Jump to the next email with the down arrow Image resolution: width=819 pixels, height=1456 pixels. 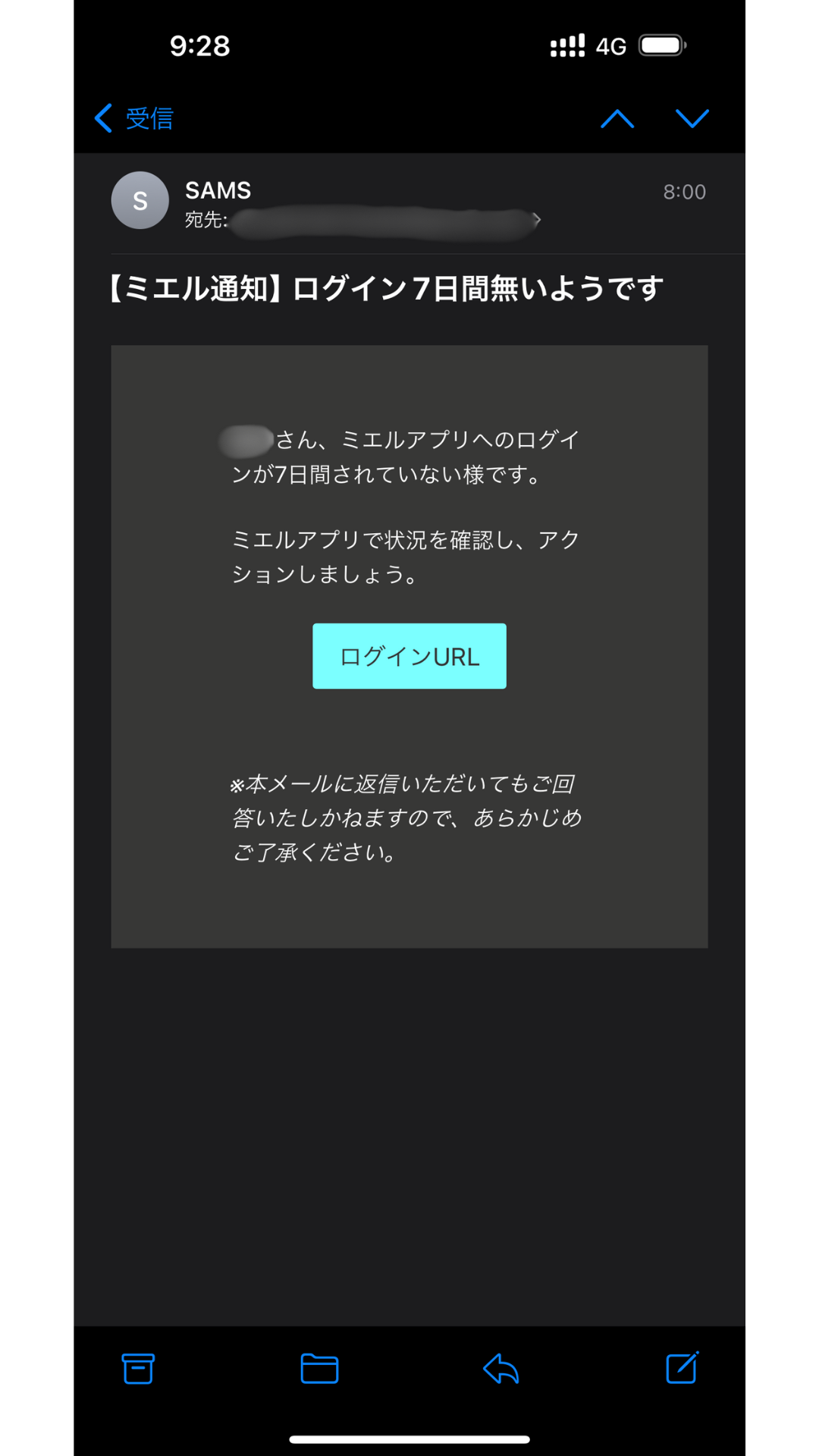692,118
